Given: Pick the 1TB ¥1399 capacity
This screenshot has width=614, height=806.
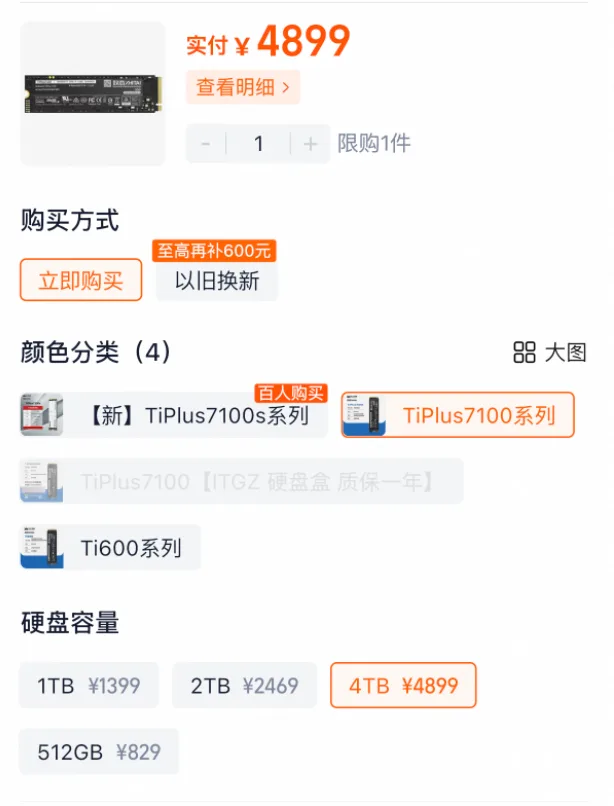Looking at the screenshot, I should click(x=89, y=685).
